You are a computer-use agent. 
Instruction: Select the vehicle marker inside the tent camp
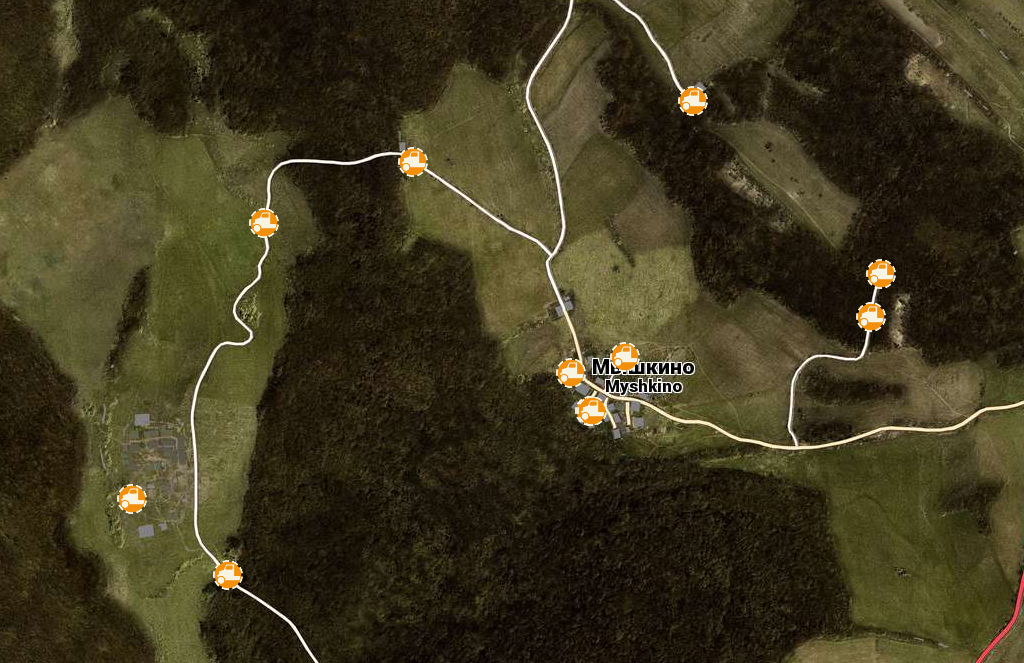[x=132, y=498]
